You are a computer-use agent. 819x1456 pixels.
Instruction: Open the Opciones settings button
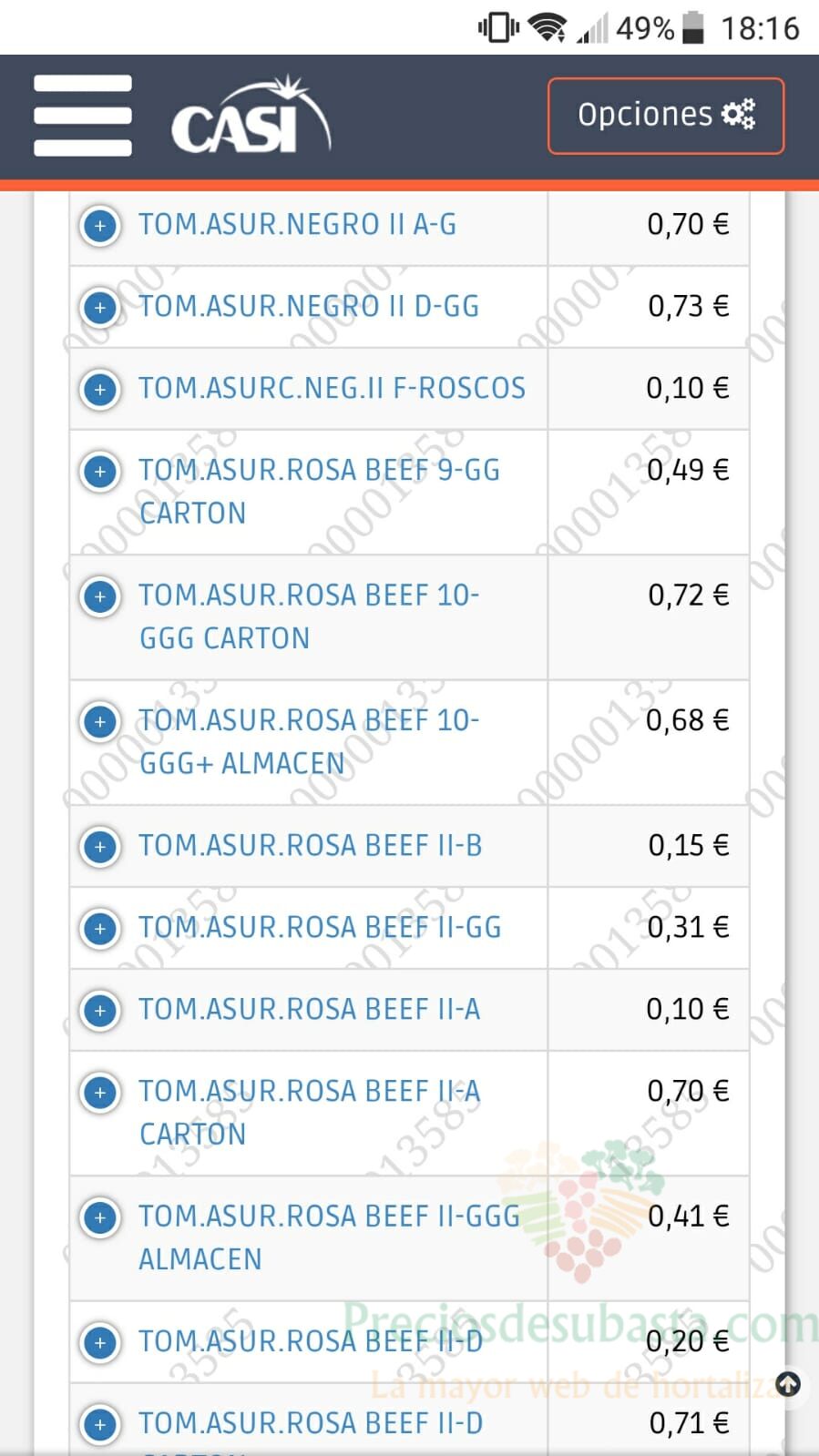(666, 116)
